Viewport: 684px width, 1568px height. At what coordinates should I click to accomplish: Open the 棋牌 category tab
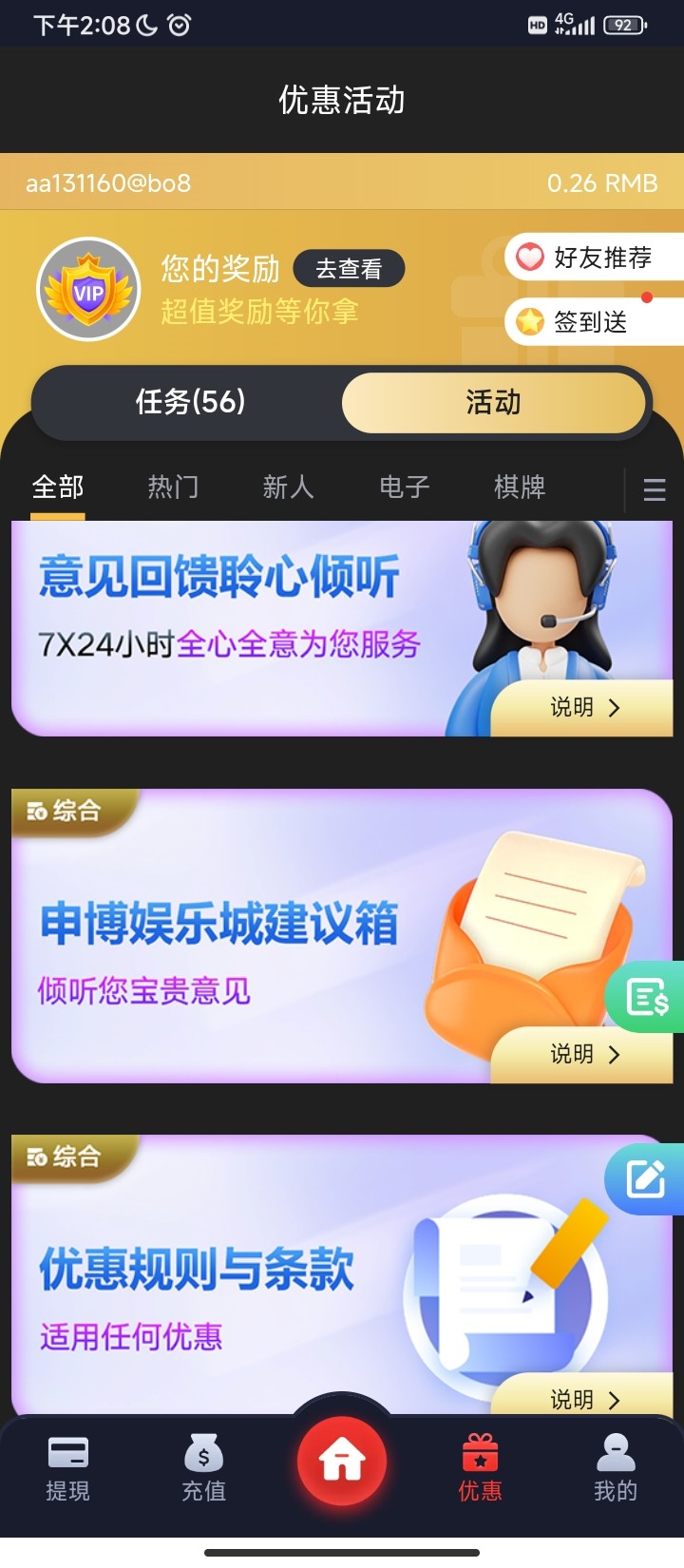(520, 488)
